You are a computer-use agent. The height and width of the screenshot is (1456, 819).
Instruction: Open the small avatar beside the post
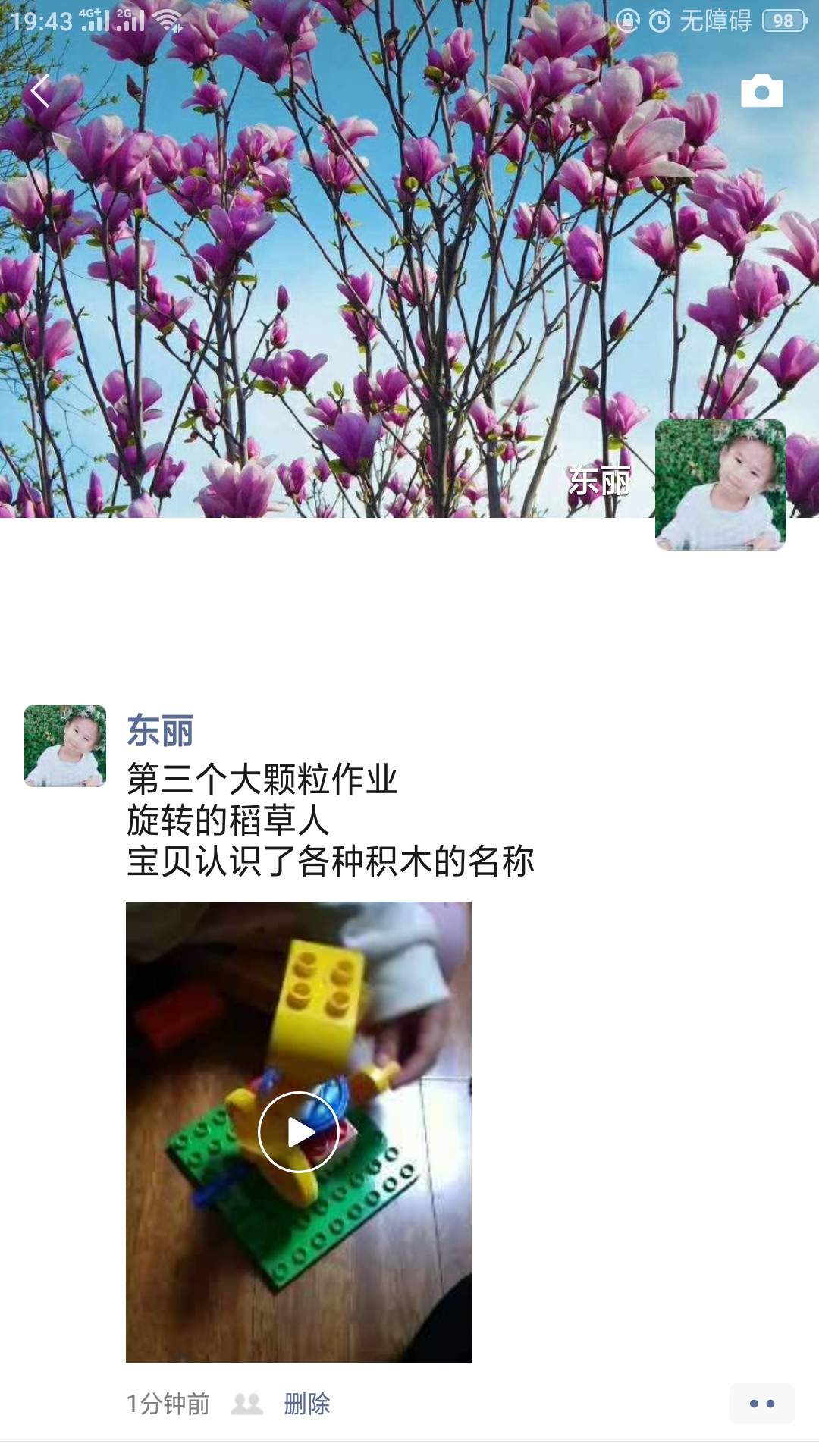click(x=65, y=746)
